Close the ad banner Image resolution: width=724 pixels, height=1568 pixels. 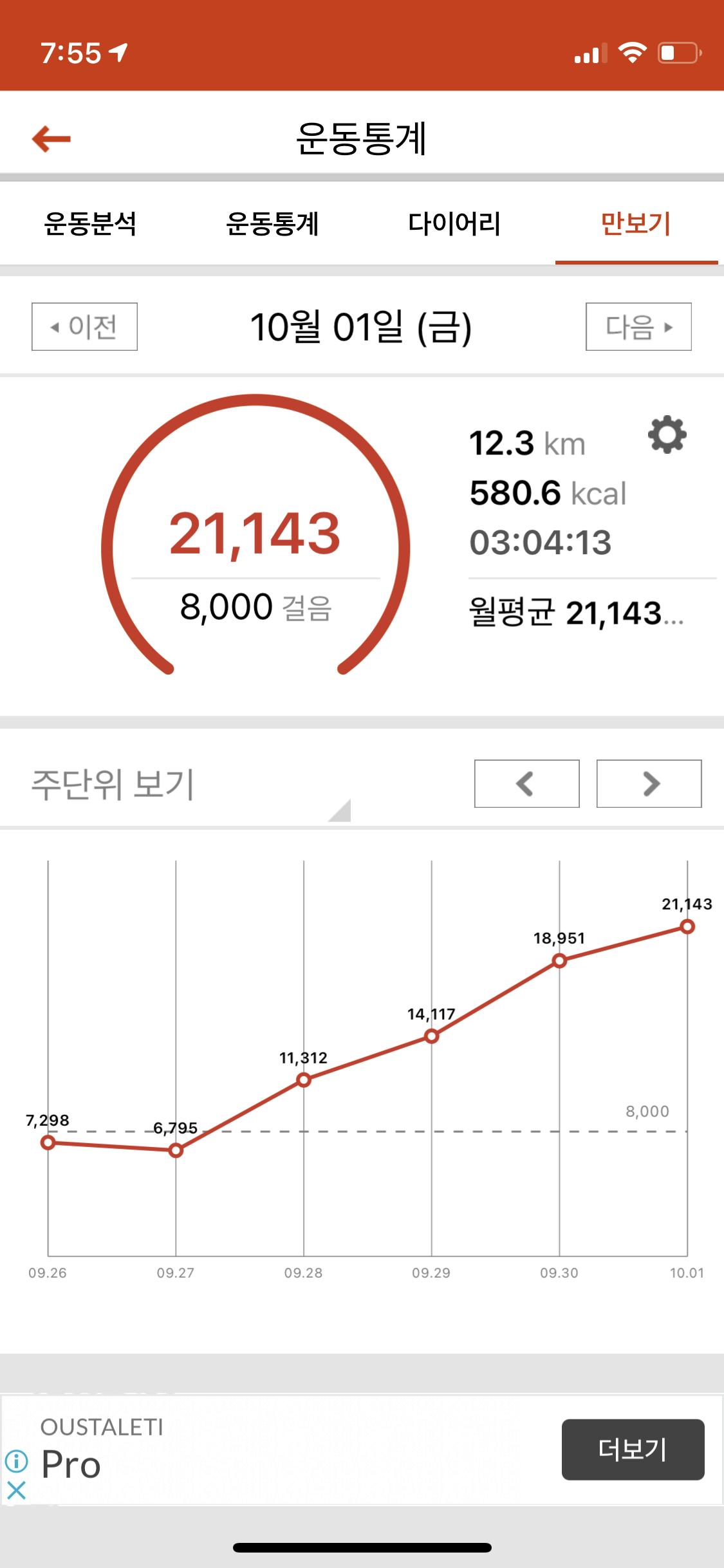(x=16, y=1489)
